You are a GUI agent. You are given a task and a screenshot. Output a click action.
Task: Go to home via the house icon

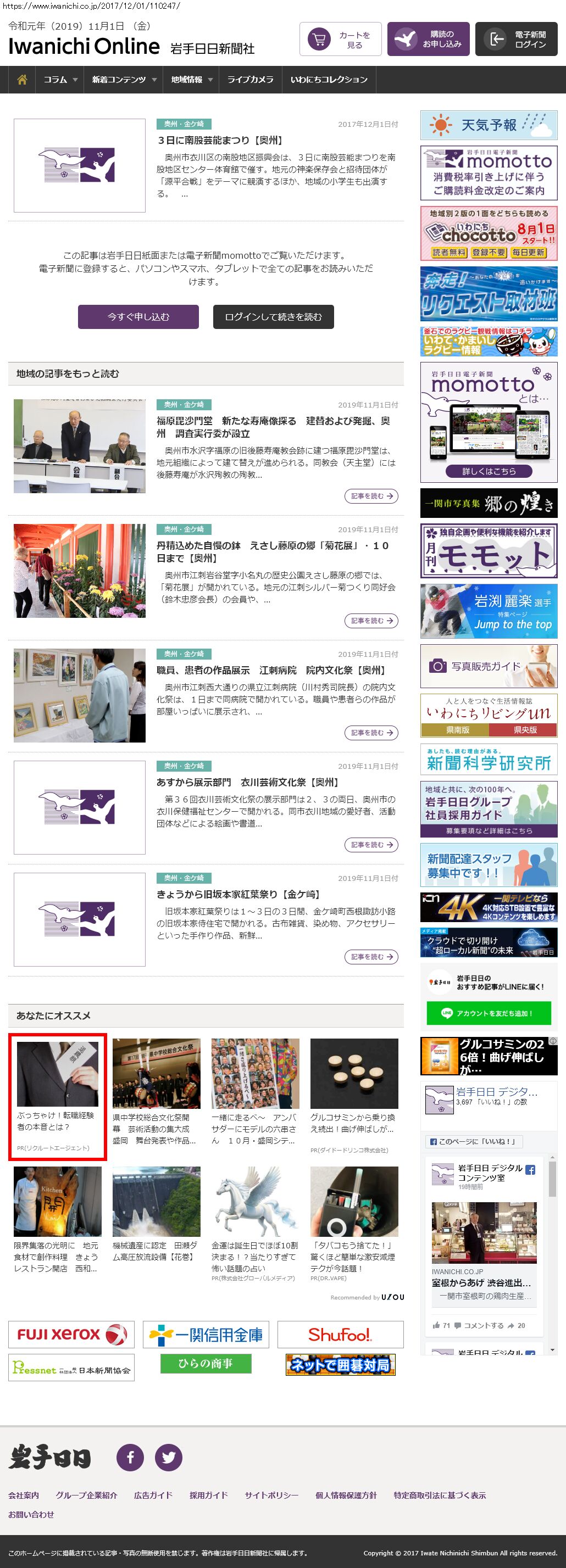click(22, 80)
